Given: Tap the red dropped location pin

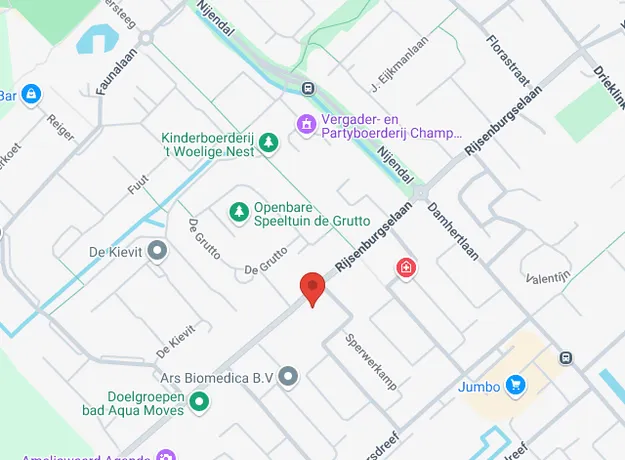Looking at the screenshot, I should (314, 289).
